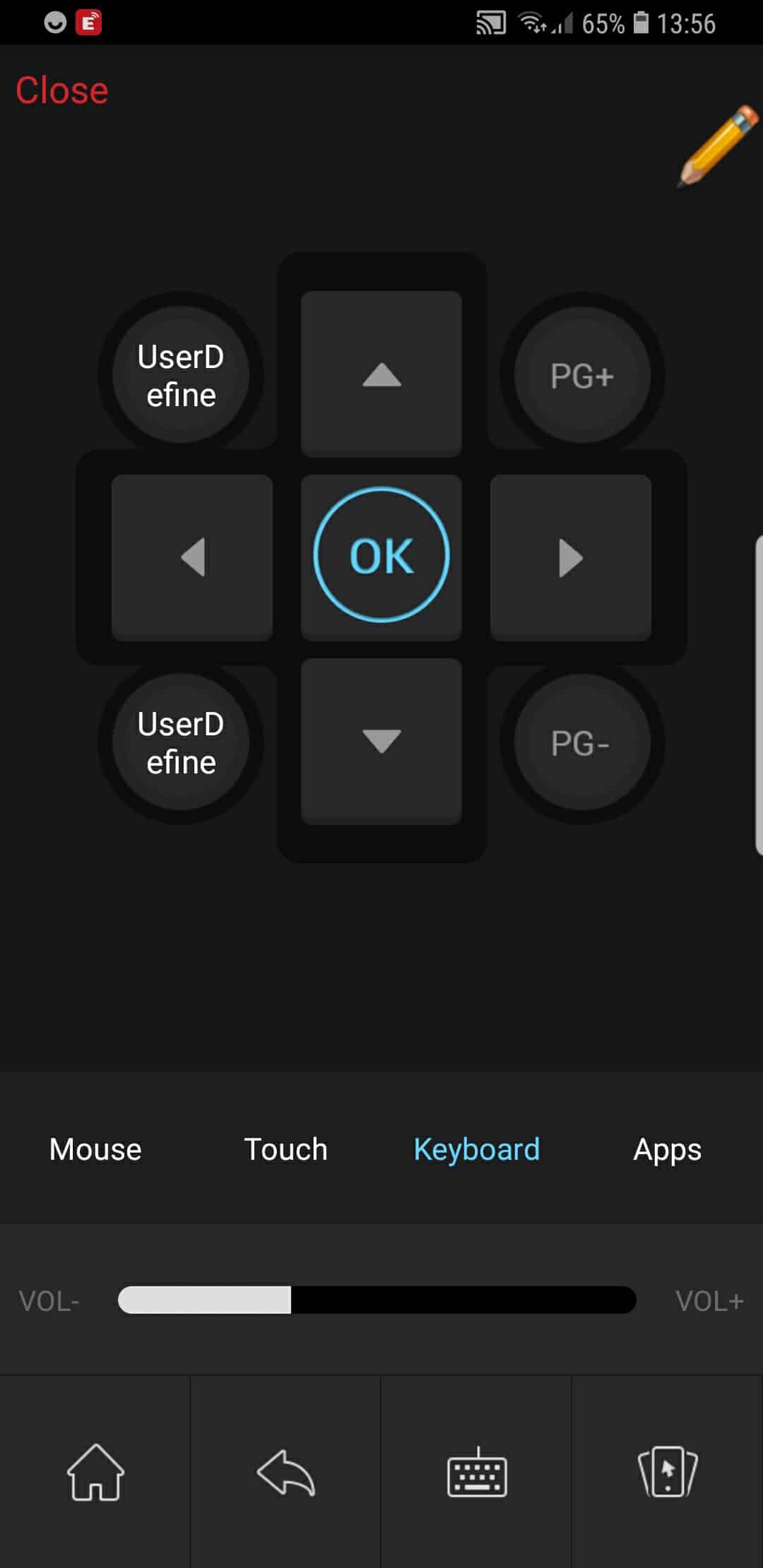Select the Keyboard tab
This screenshot has height=1568, width=763.
click(476, 1149)
